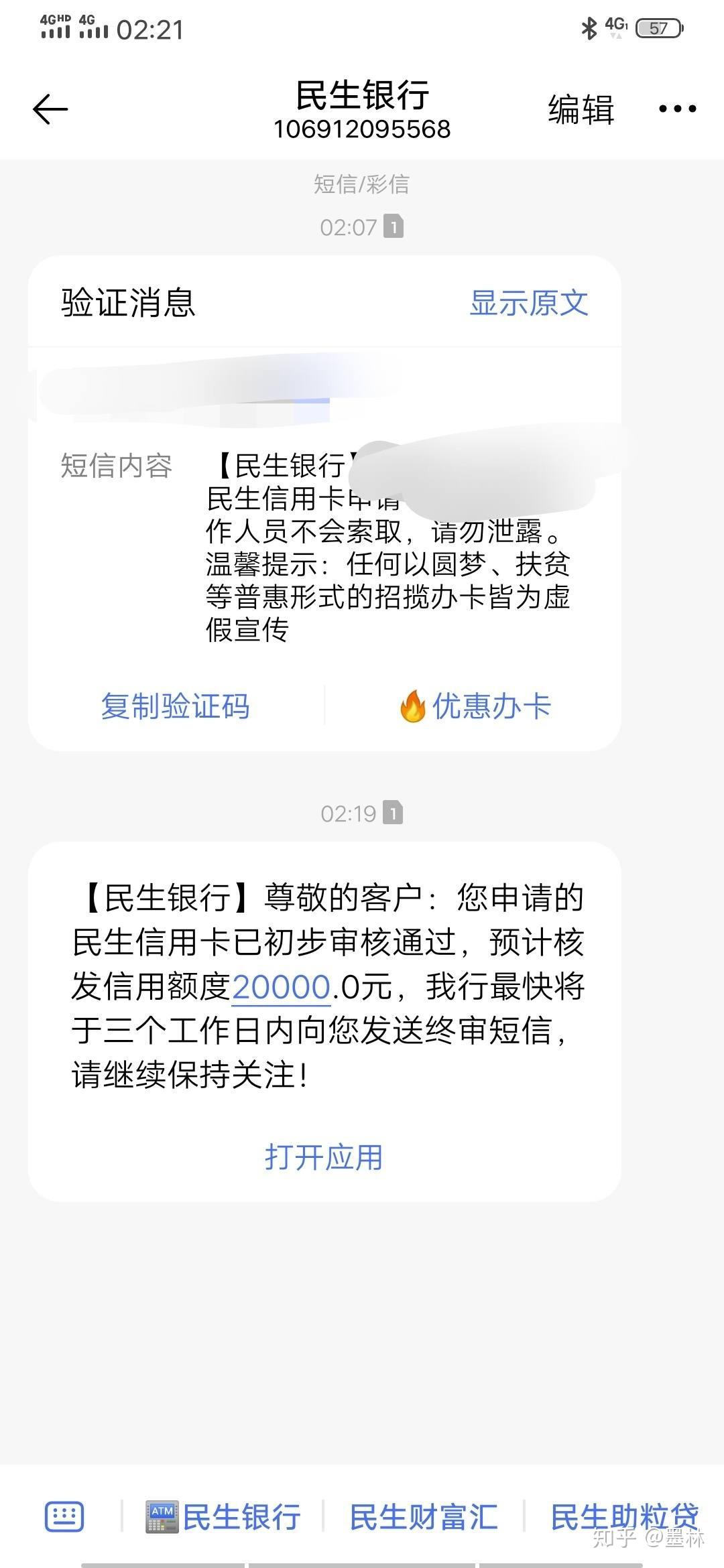Switch to keyboard input mode
724x1568 pixels.
click(64, 1516)
